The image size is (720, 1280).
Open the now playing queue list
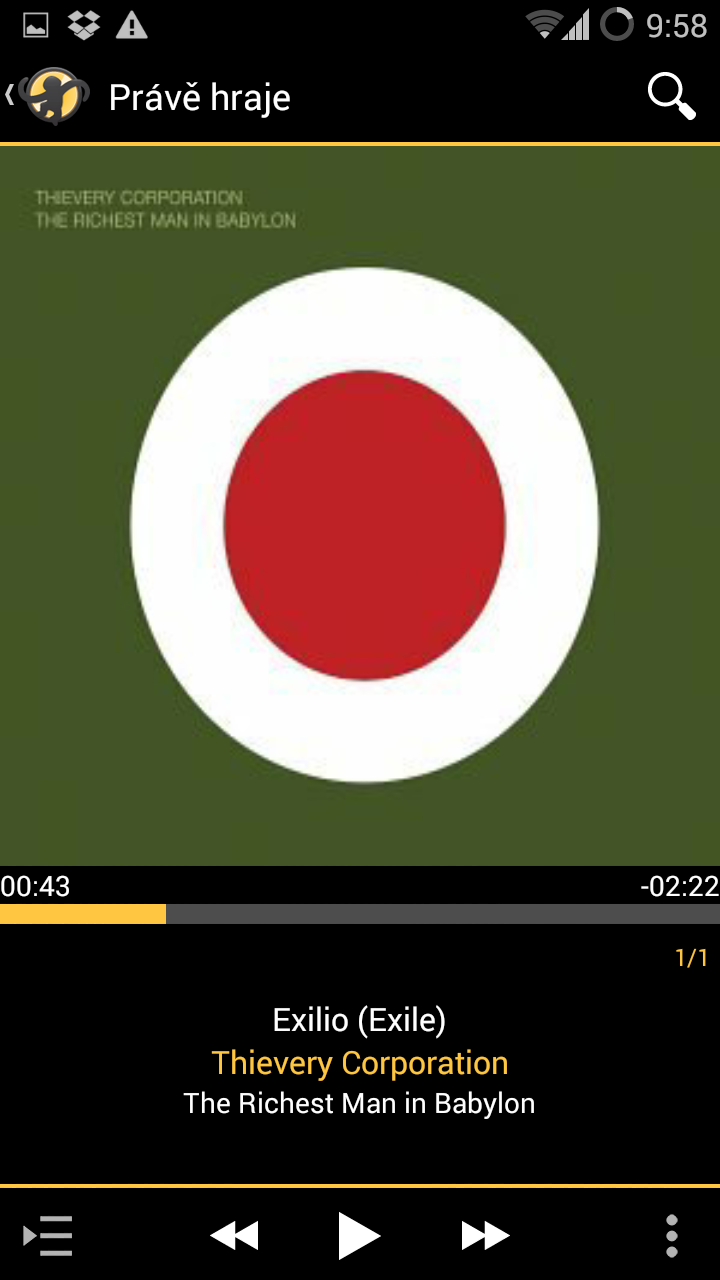(48, 1236)
